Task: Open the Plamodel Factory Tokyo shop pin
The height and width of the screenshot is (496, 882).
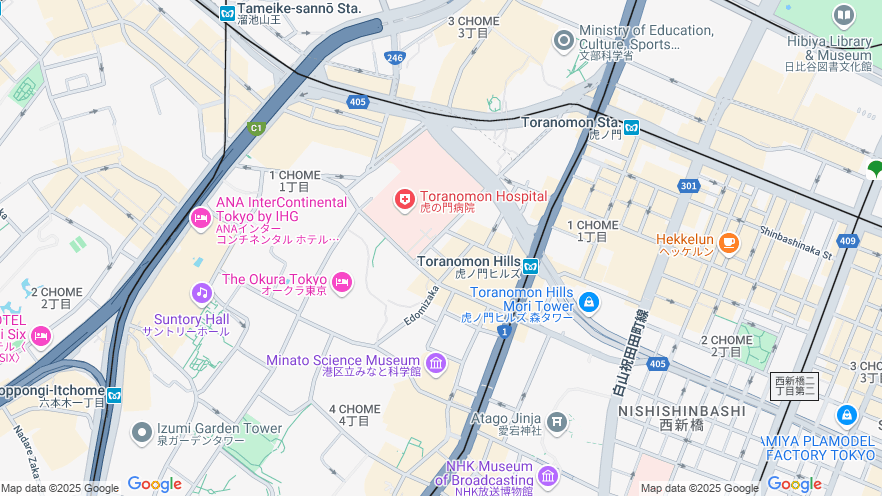Action: click(847, 415)
